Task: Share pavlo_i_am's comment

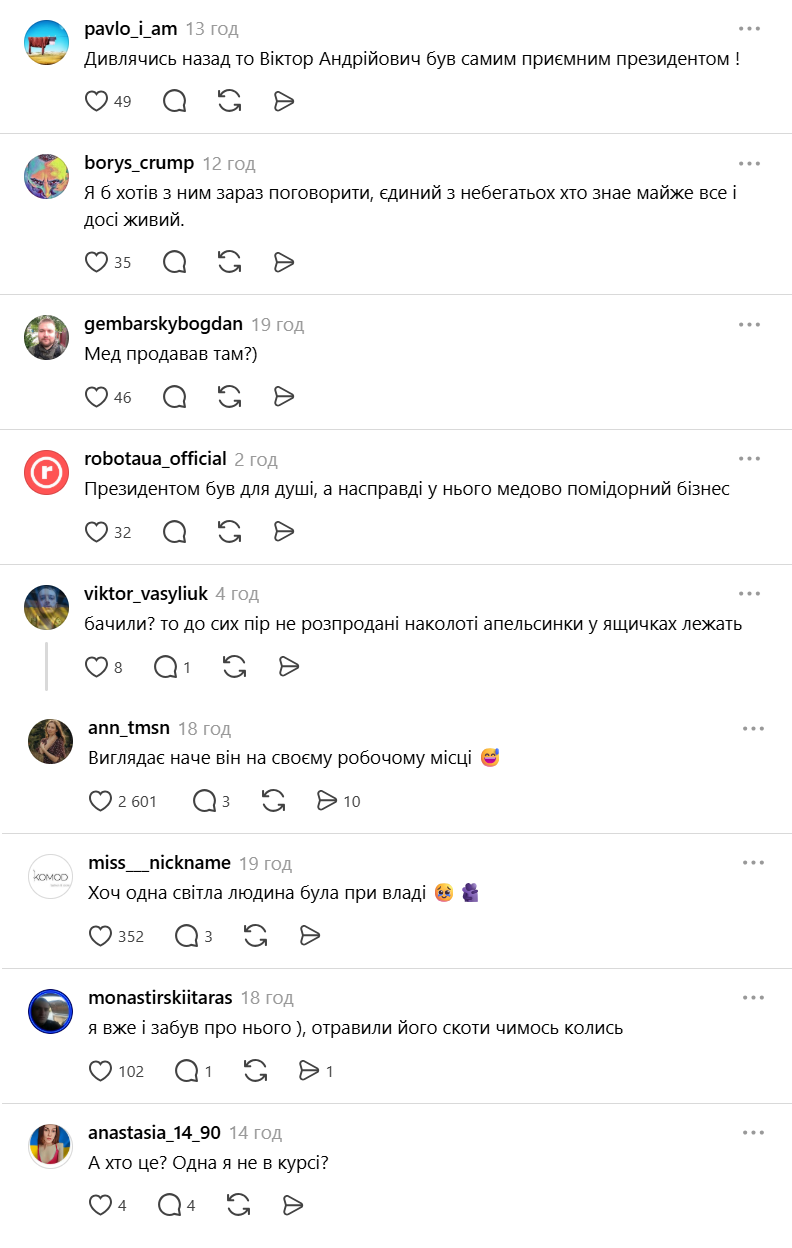Action: (x=284, y=101)
